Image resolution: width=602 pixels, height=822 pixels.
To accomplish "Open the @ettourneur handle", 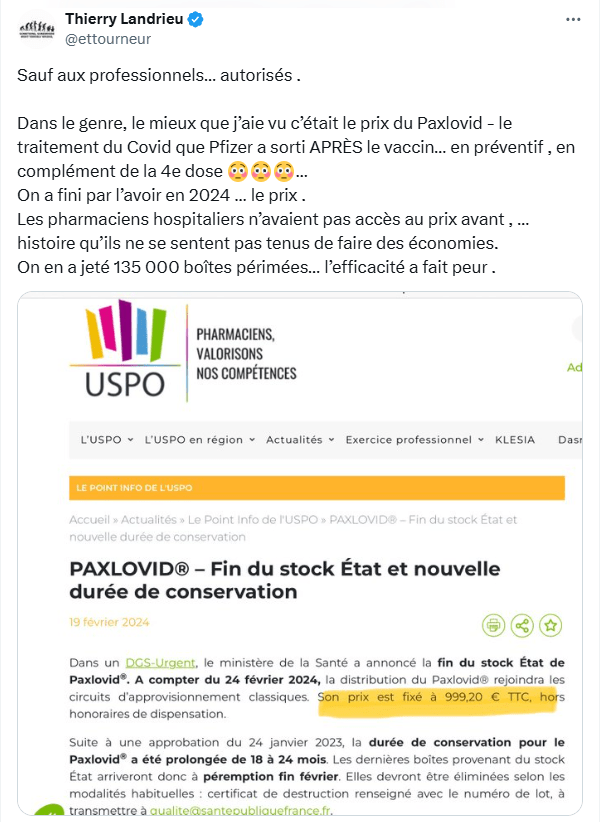I will point(107,39).
